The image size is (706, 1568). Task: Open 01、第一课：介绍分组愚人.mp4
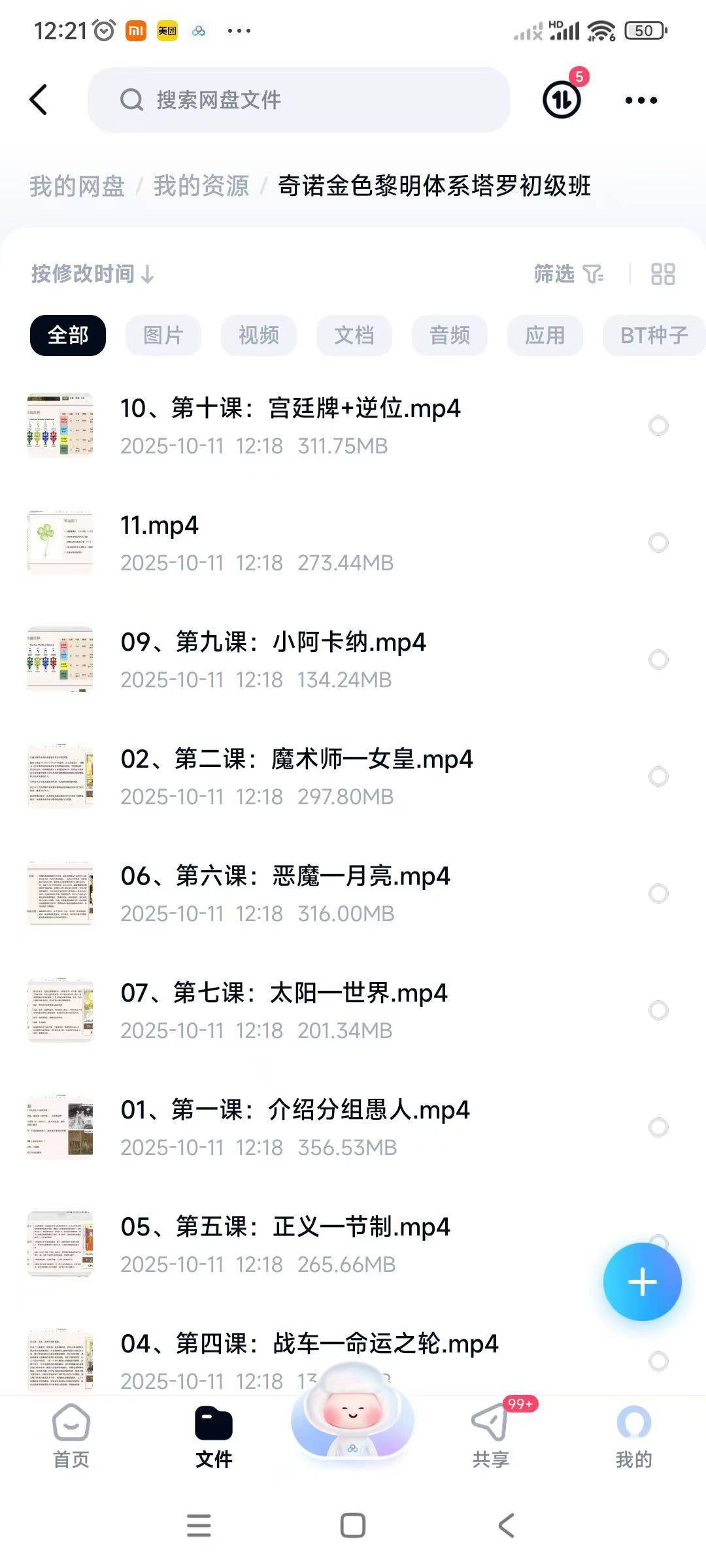(x=295, y=1127)
